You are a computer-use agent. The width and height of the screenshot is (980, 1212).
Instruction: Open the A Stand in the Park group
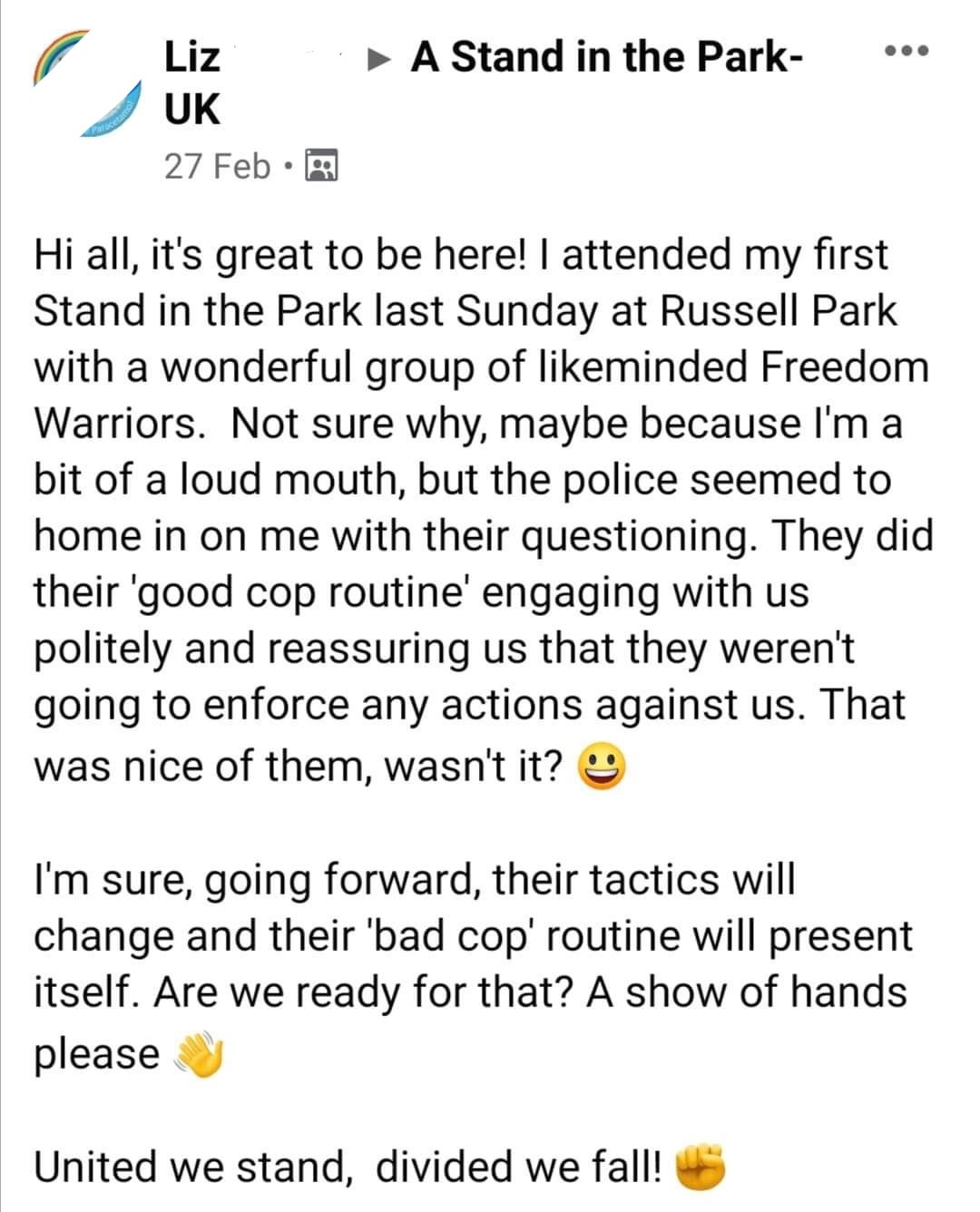pyautogui.click(x=605, y=57)
